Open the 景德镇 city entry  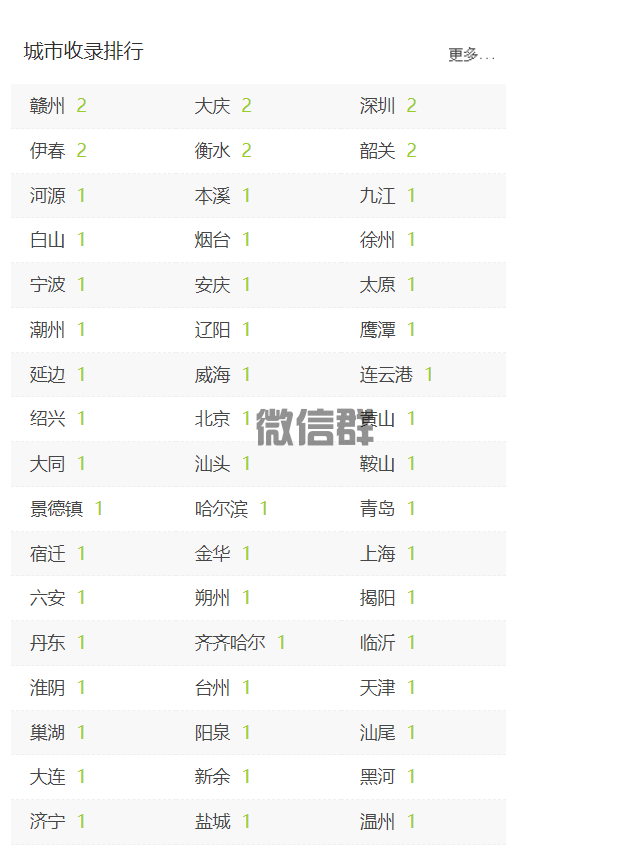(56, 509)
